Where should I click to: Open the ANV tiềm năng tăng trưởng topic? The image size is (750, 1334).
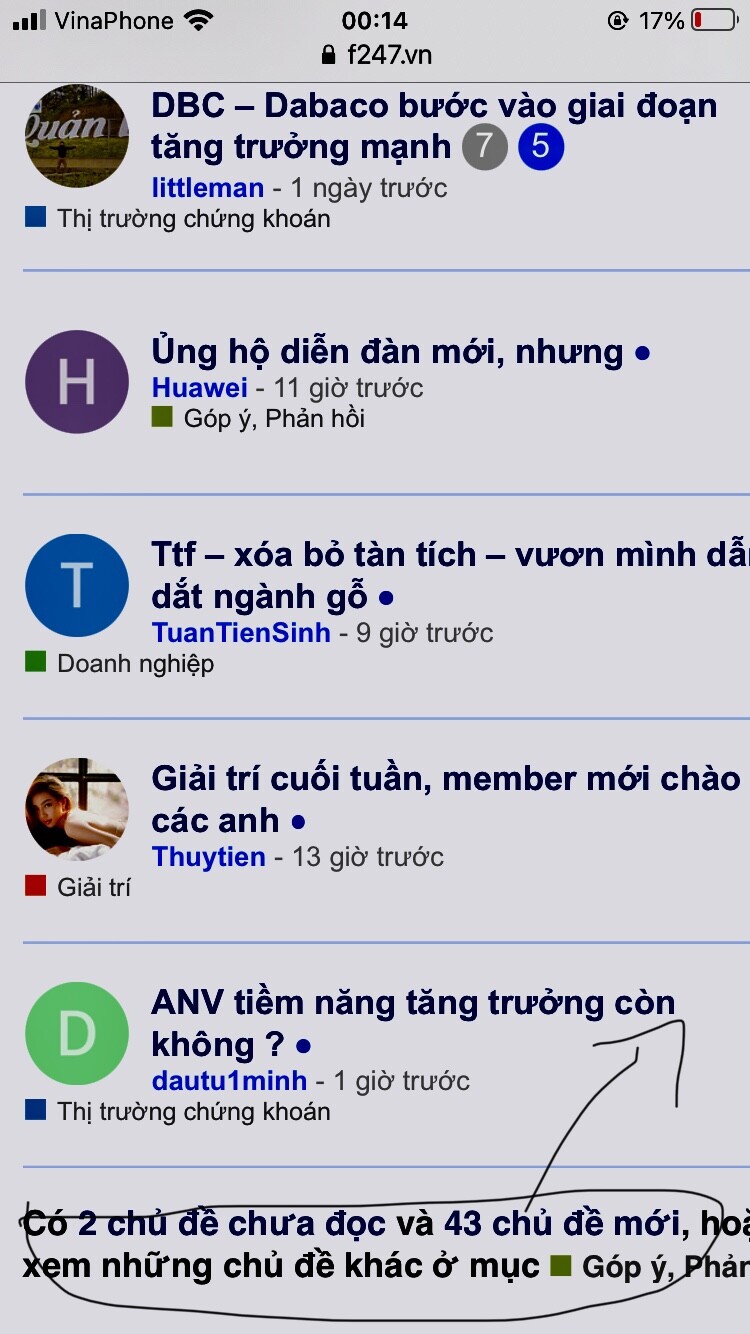[413, 1003]
